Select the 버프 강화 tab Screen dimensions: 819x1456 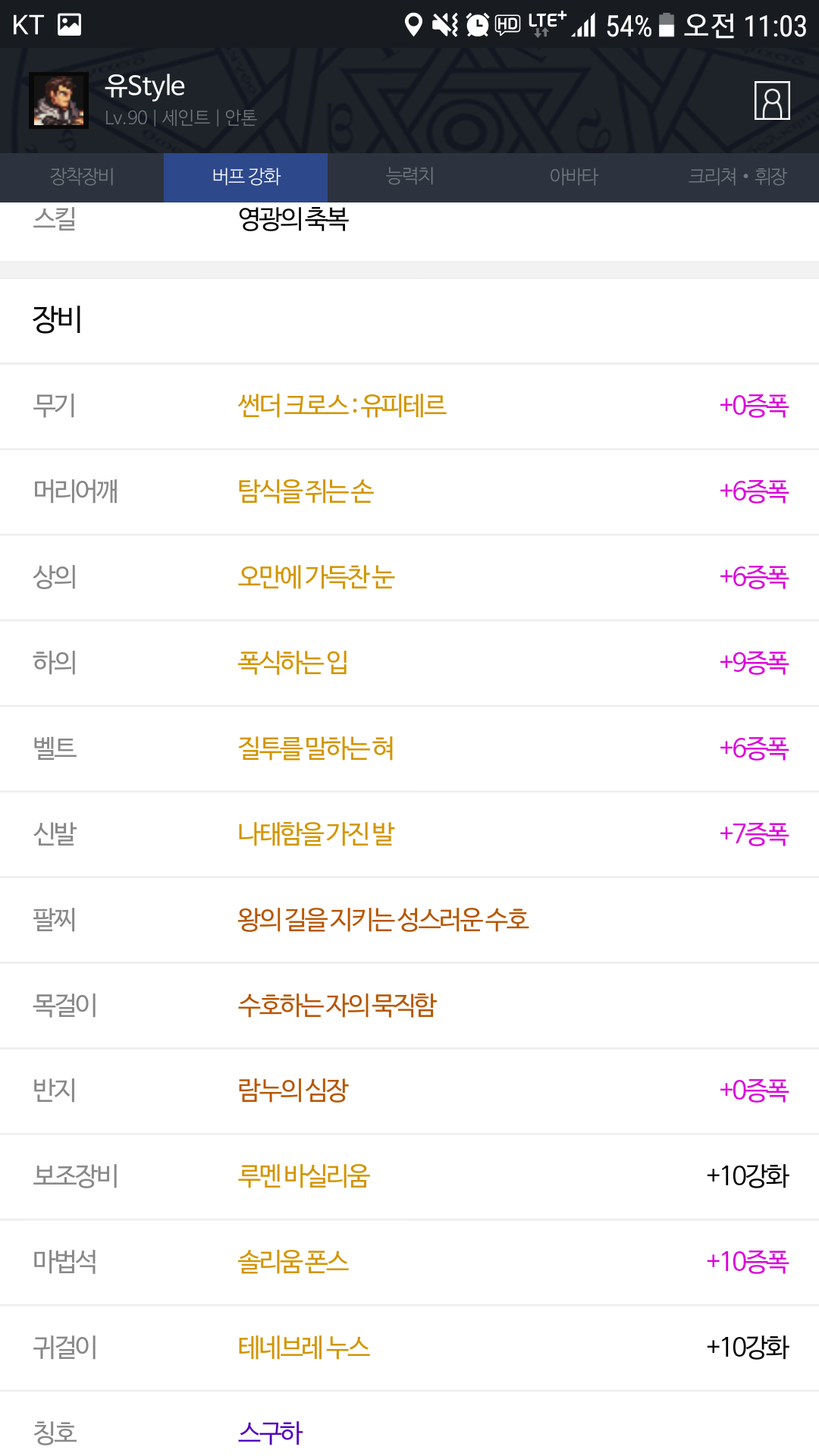[x=246, y=177]
